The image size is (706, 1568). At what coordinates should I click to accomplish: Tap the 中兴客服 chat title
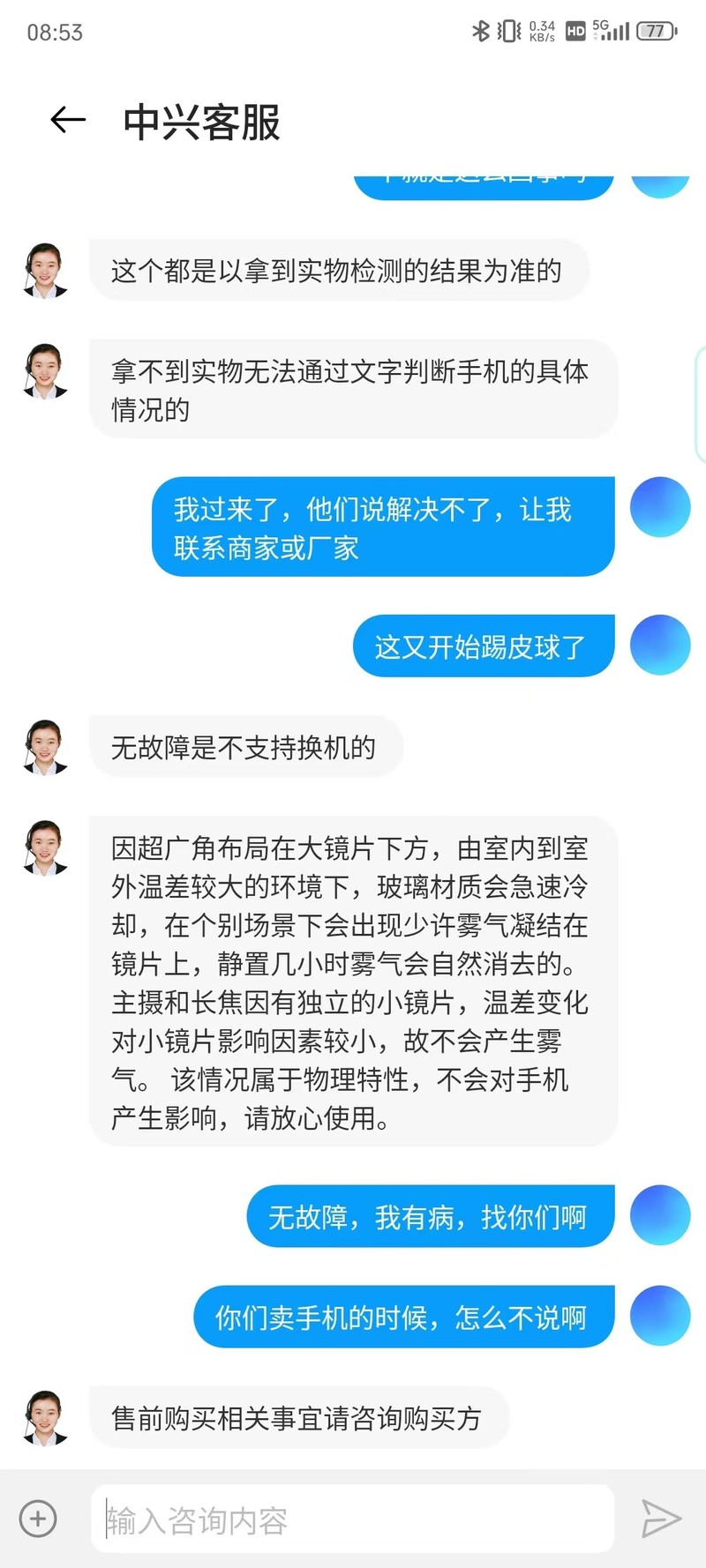pyautogui.click(x=201, y=123)
